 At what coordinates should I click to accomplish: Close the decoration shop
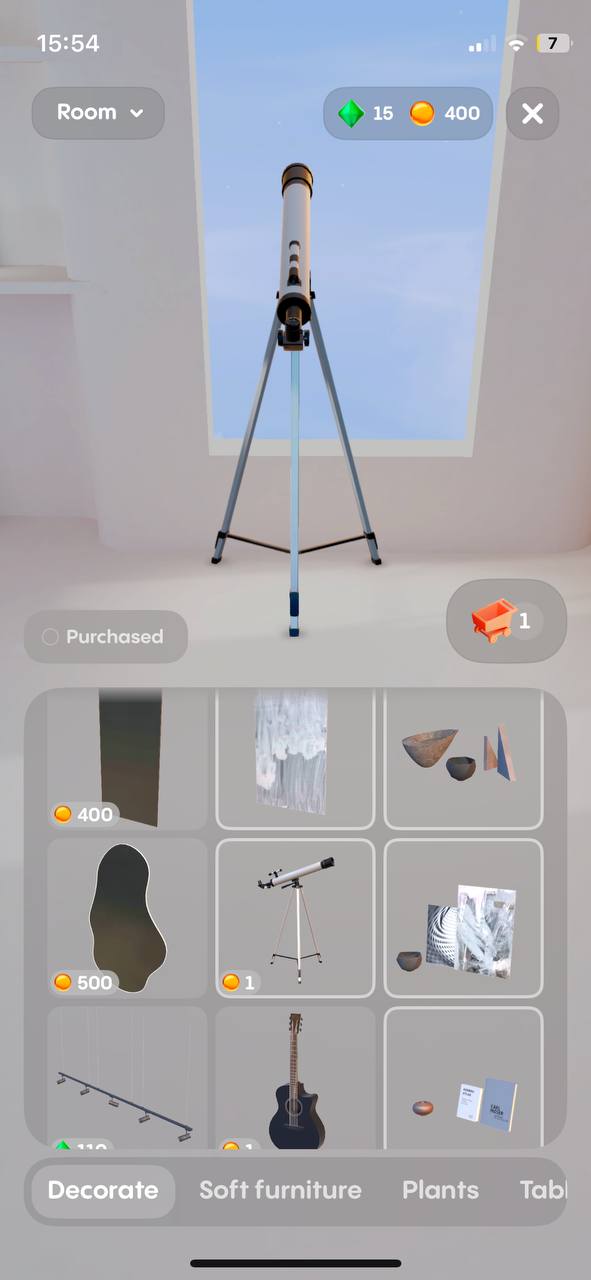tap(532, 113)
